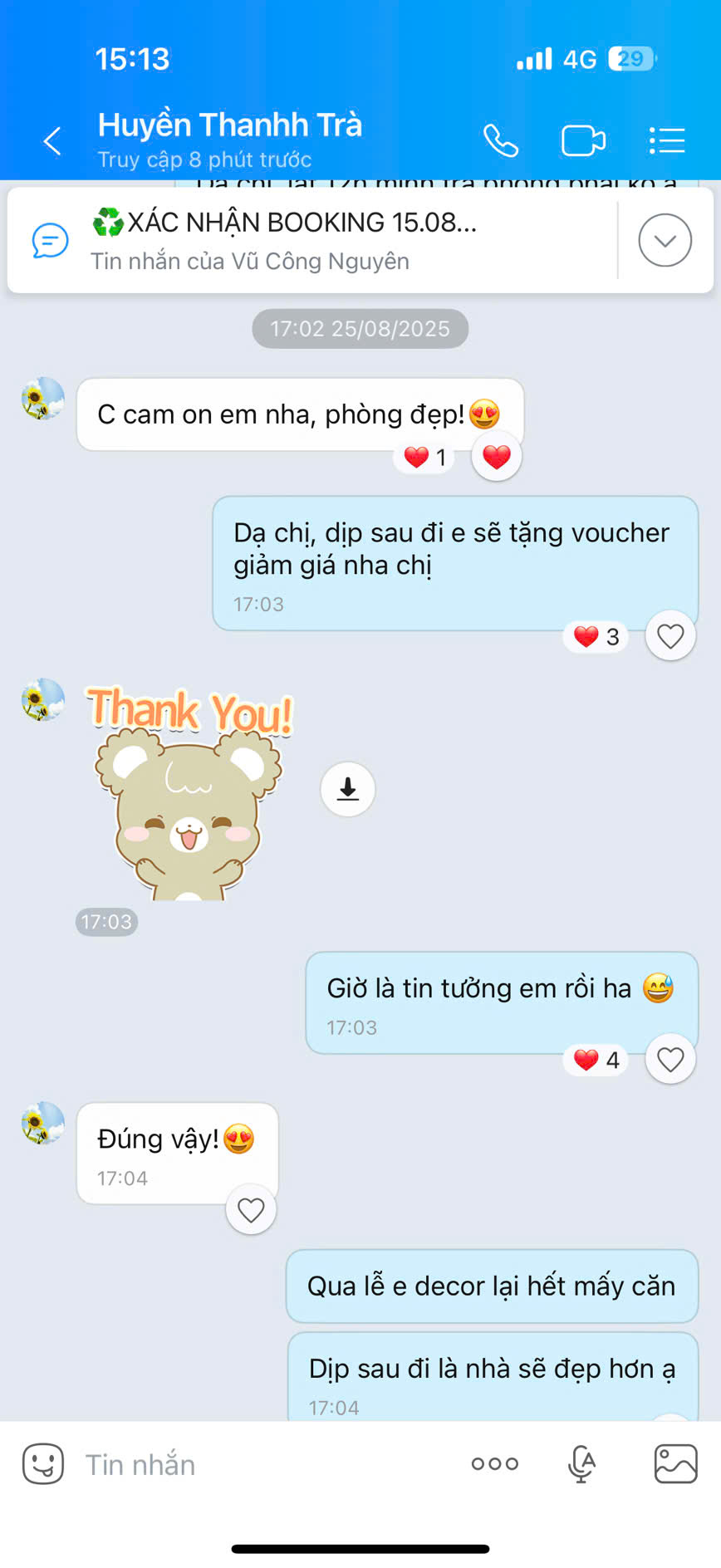Record a voice message
Viewport: 721px width, 1568px height.
point(582,1463)
